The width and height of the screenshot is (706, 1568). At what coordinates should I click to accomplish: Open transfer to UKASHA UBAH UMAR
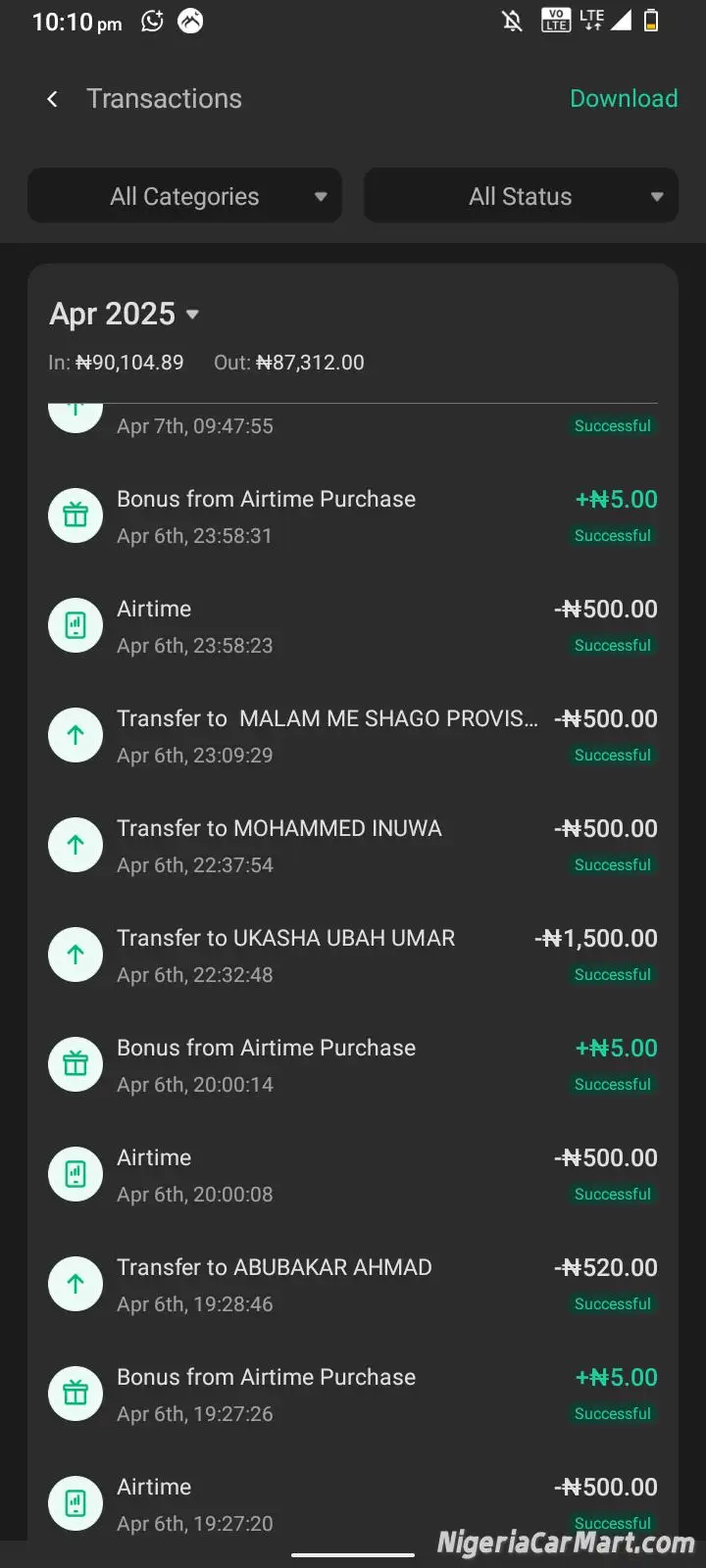353,955
